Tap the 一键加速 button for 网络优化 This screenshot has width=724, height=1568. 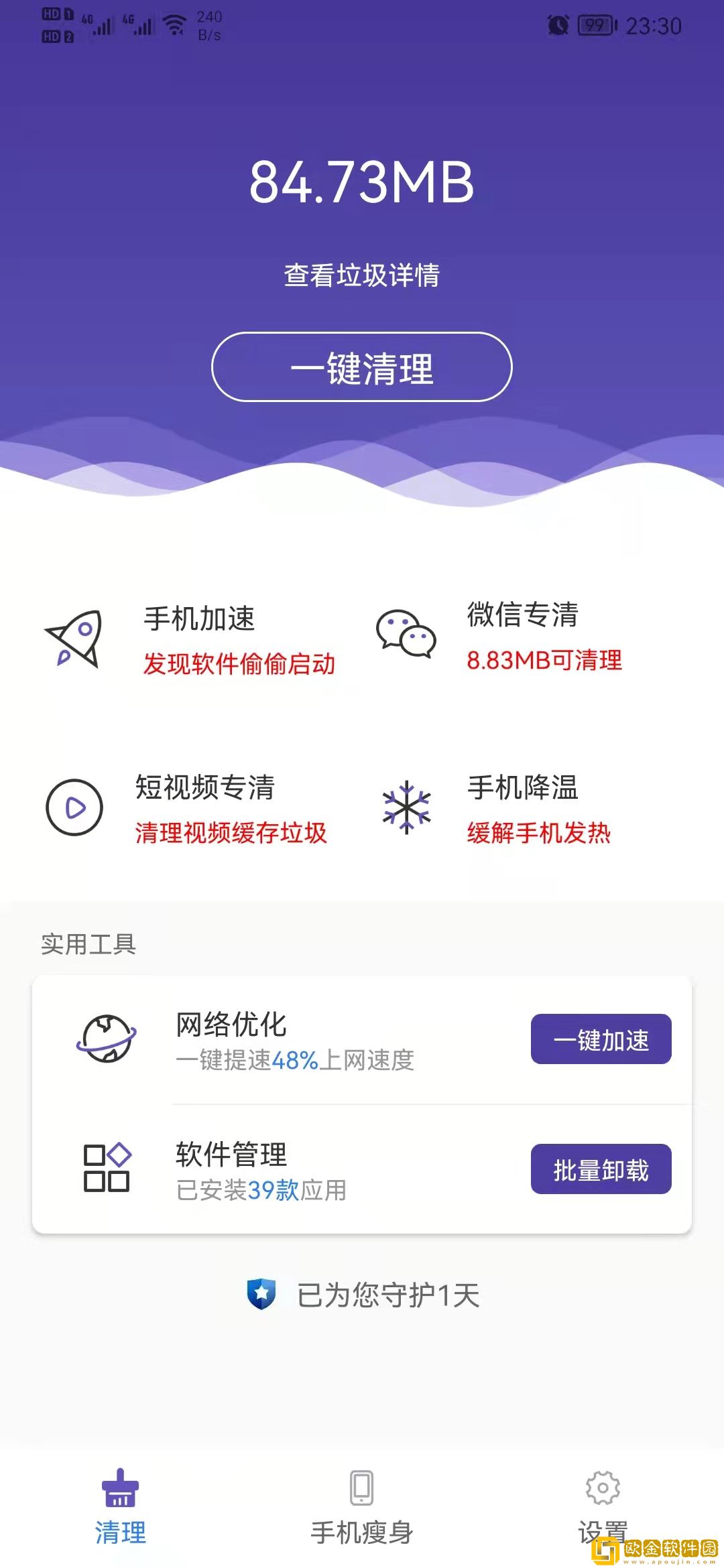tap(601, 1039)
